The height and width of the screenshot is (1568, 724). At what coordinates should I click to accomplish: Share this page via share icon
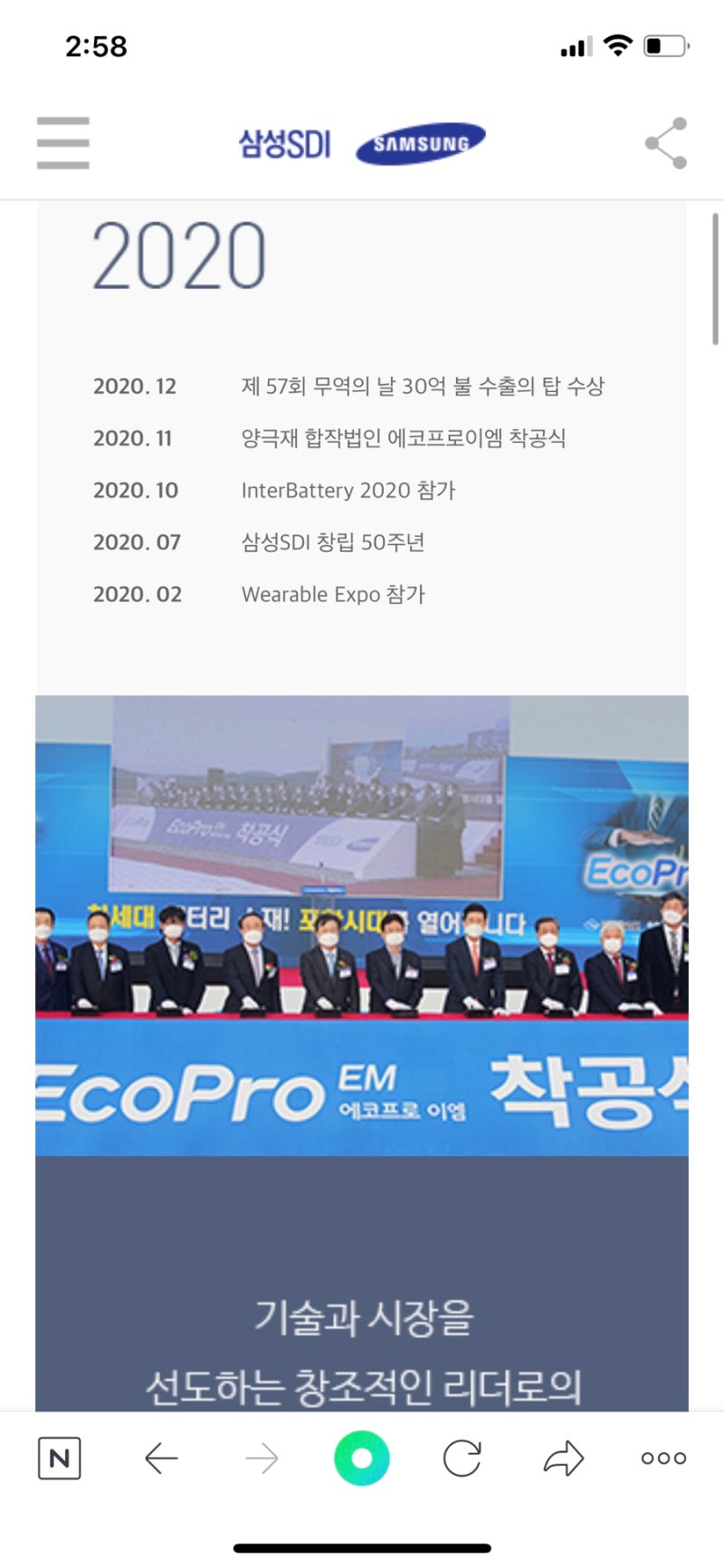666,143
